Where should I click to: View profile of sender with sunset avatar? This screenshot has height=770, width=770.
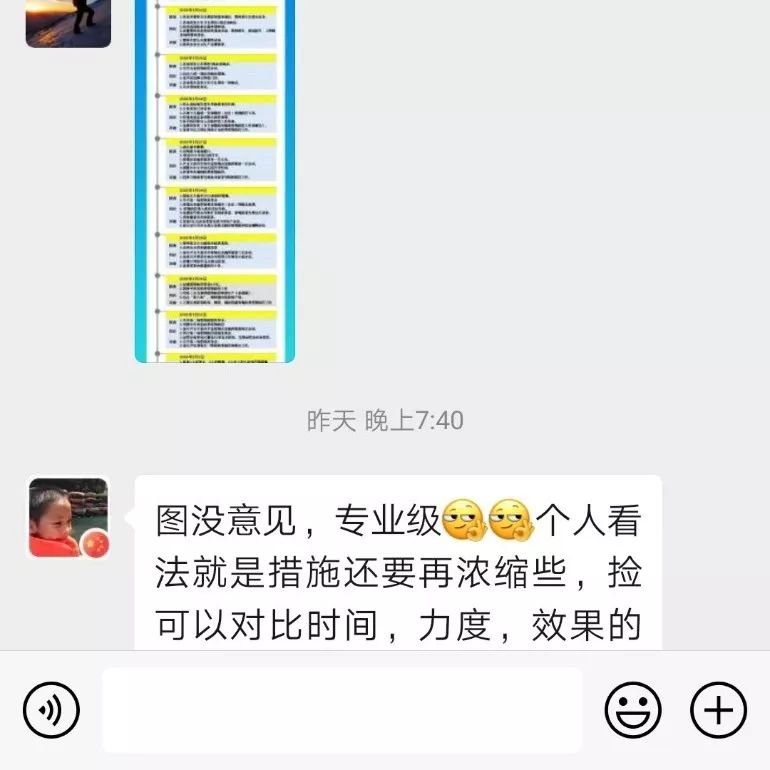68,22
